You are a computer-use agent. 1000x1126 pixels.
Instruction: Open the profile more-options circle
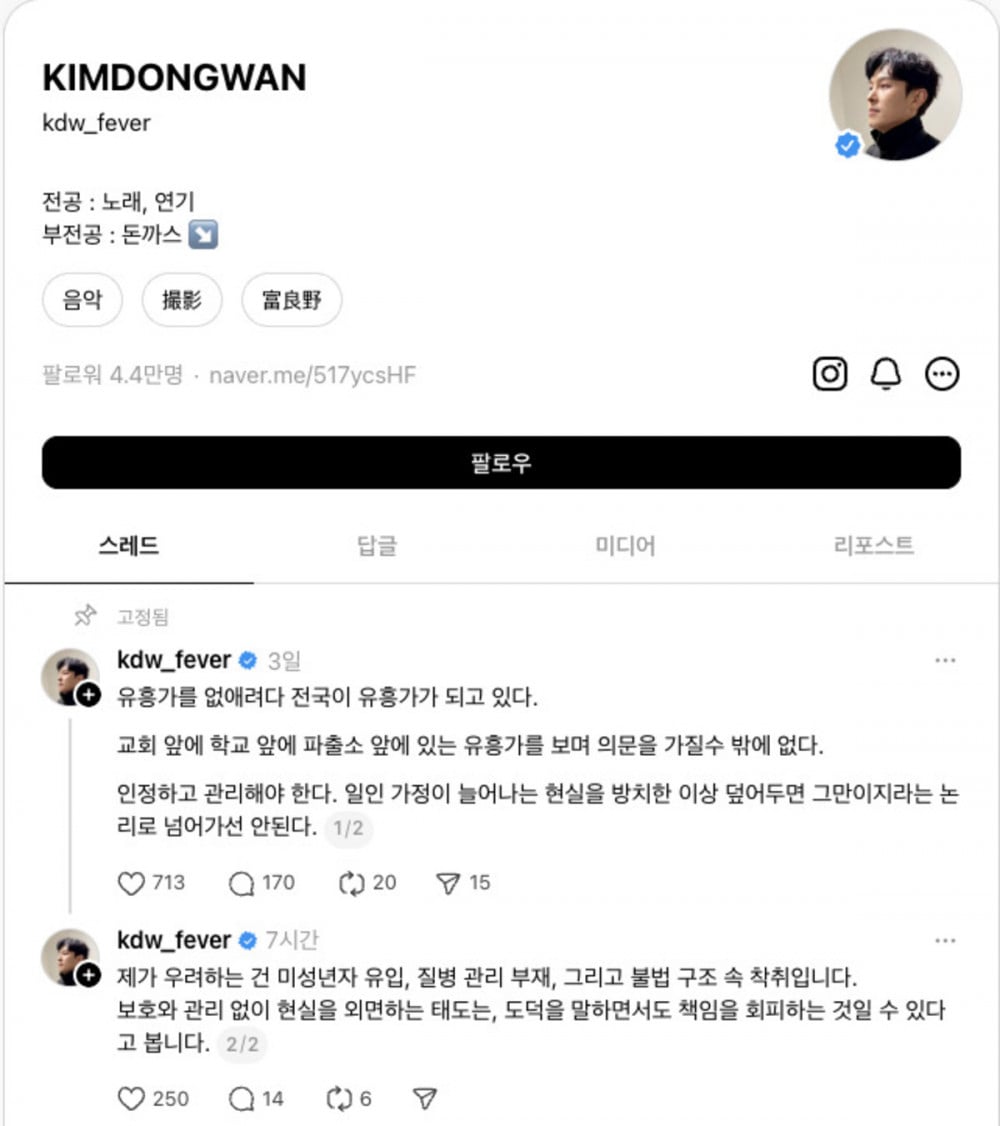click(942, 374)
